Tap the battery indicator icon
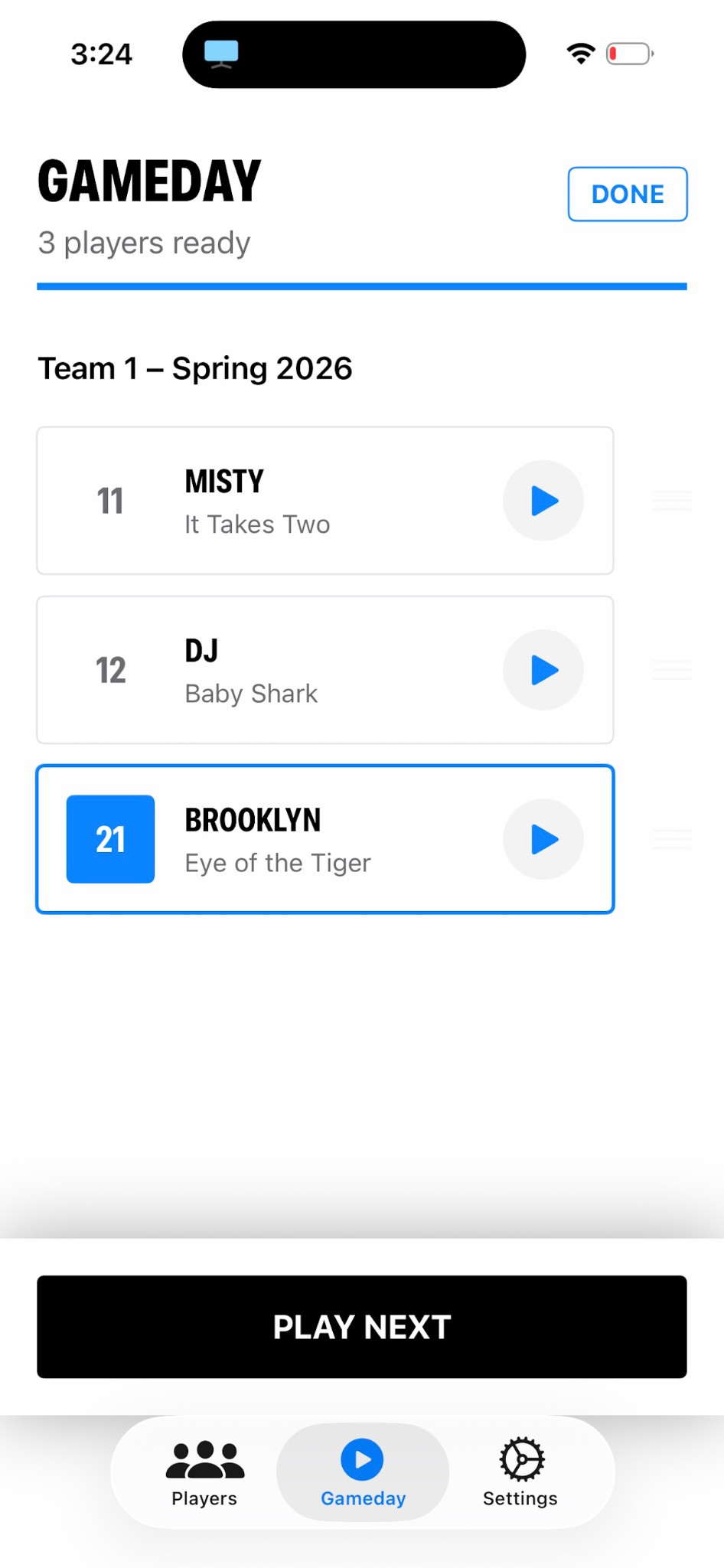This screenshot has width=724, height=1568. 629,54
